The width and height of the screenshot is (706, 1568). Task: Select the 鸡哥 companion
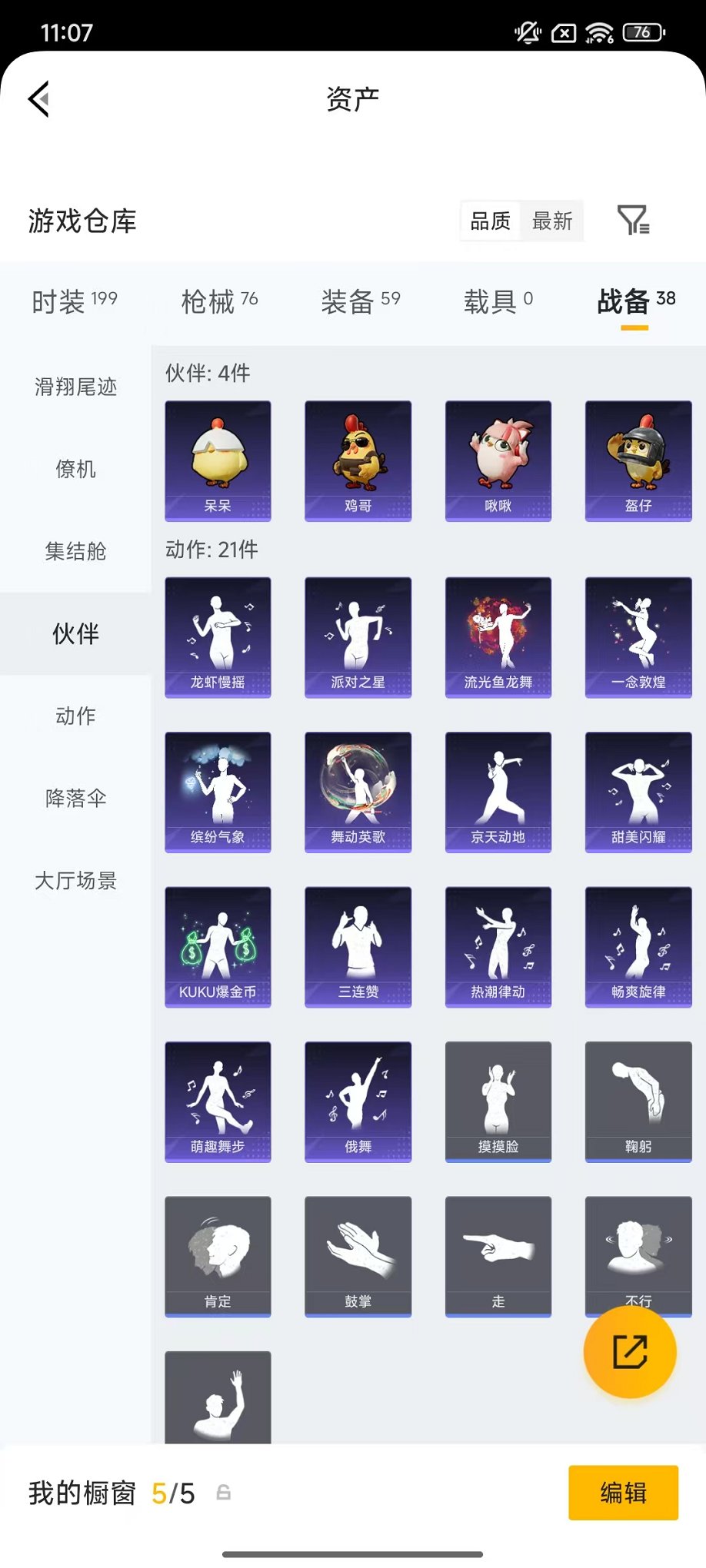358,460
